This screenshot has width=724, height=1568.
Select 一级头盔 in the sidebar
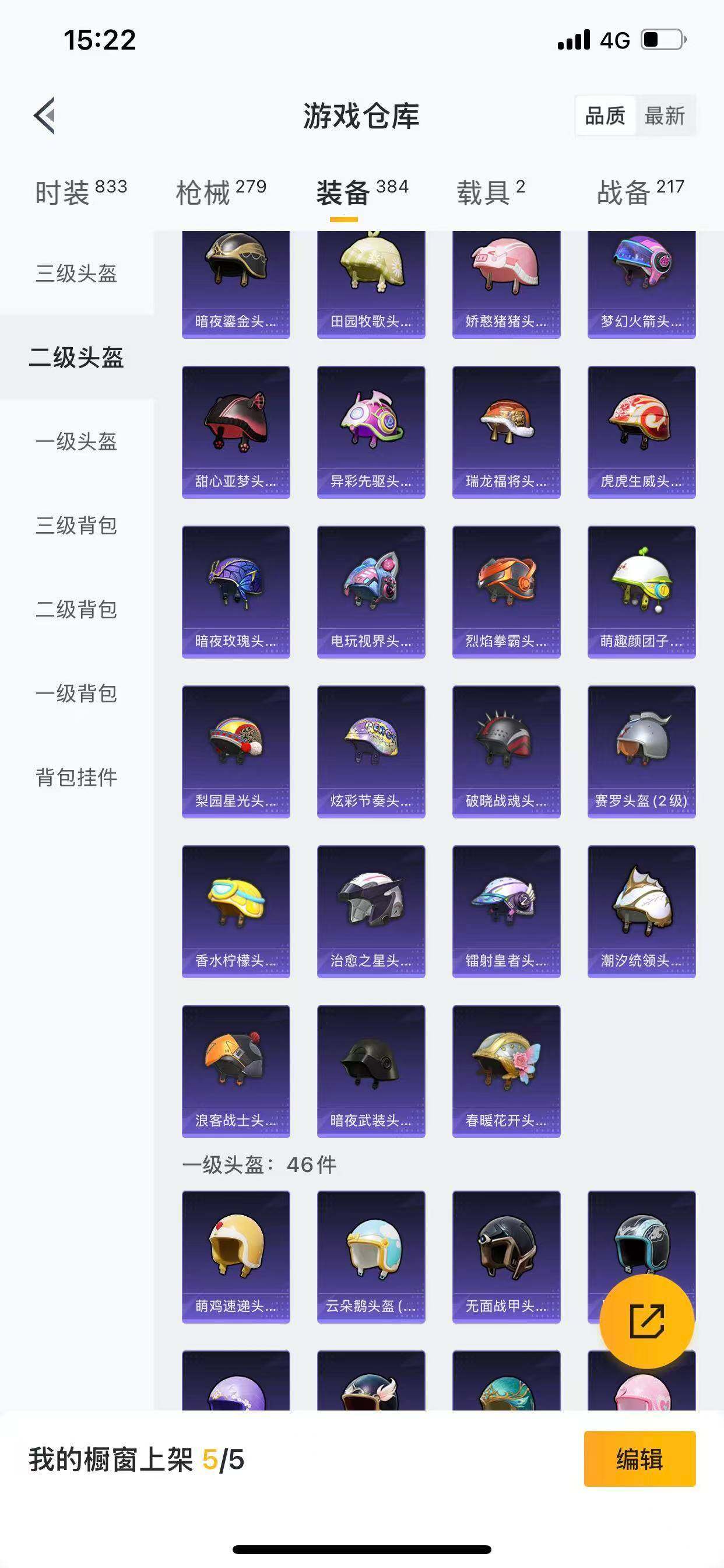click(x=76, y=442)
